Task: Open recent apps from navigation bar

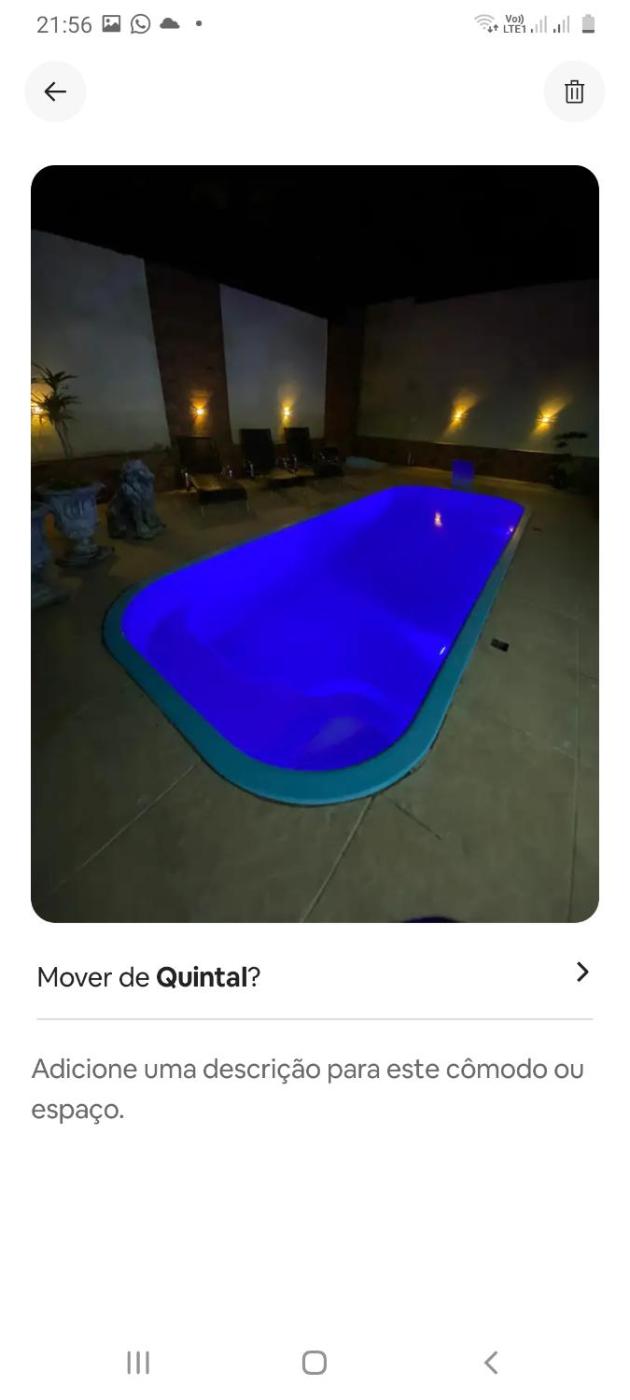Action: tap(138, 1362)
